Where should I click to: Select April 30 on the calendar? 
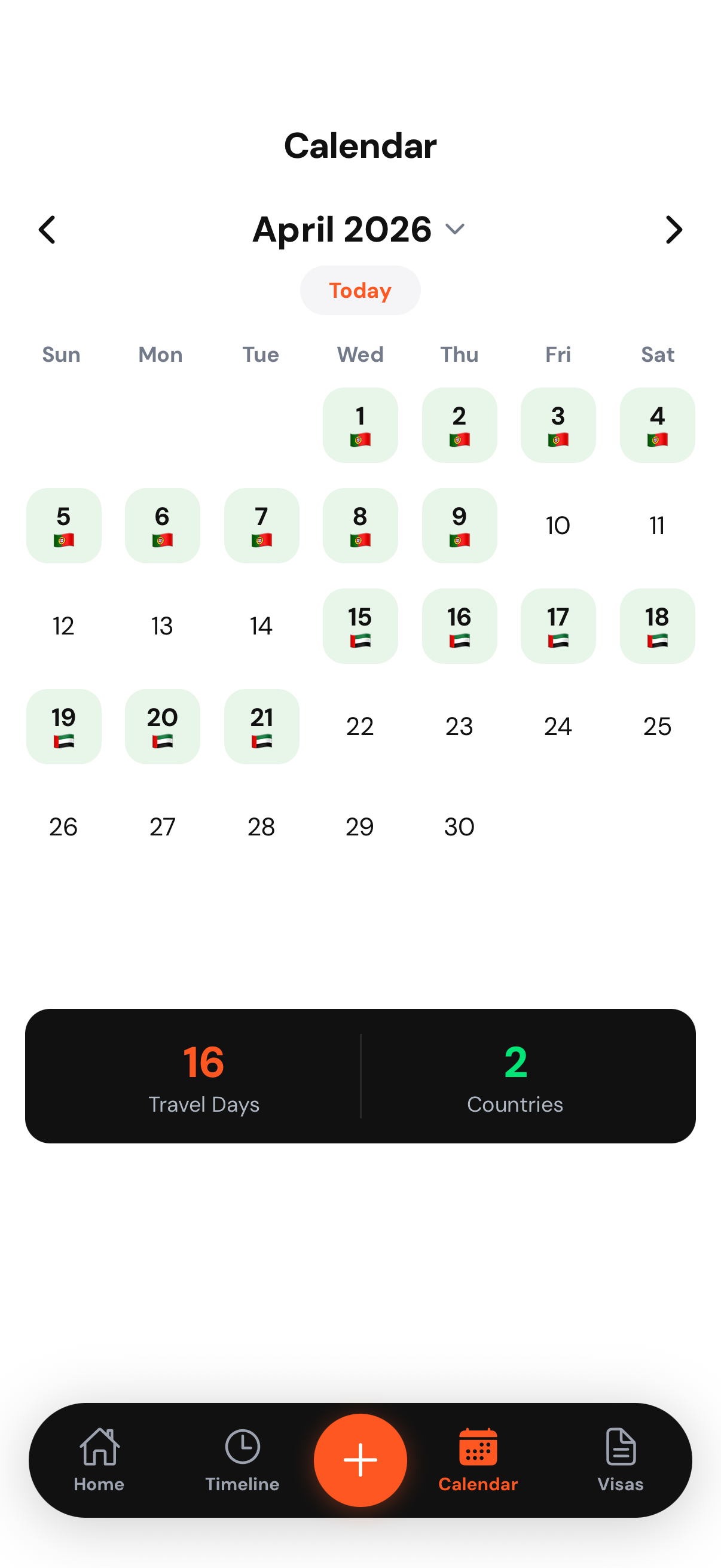click(x=459, y=826)
